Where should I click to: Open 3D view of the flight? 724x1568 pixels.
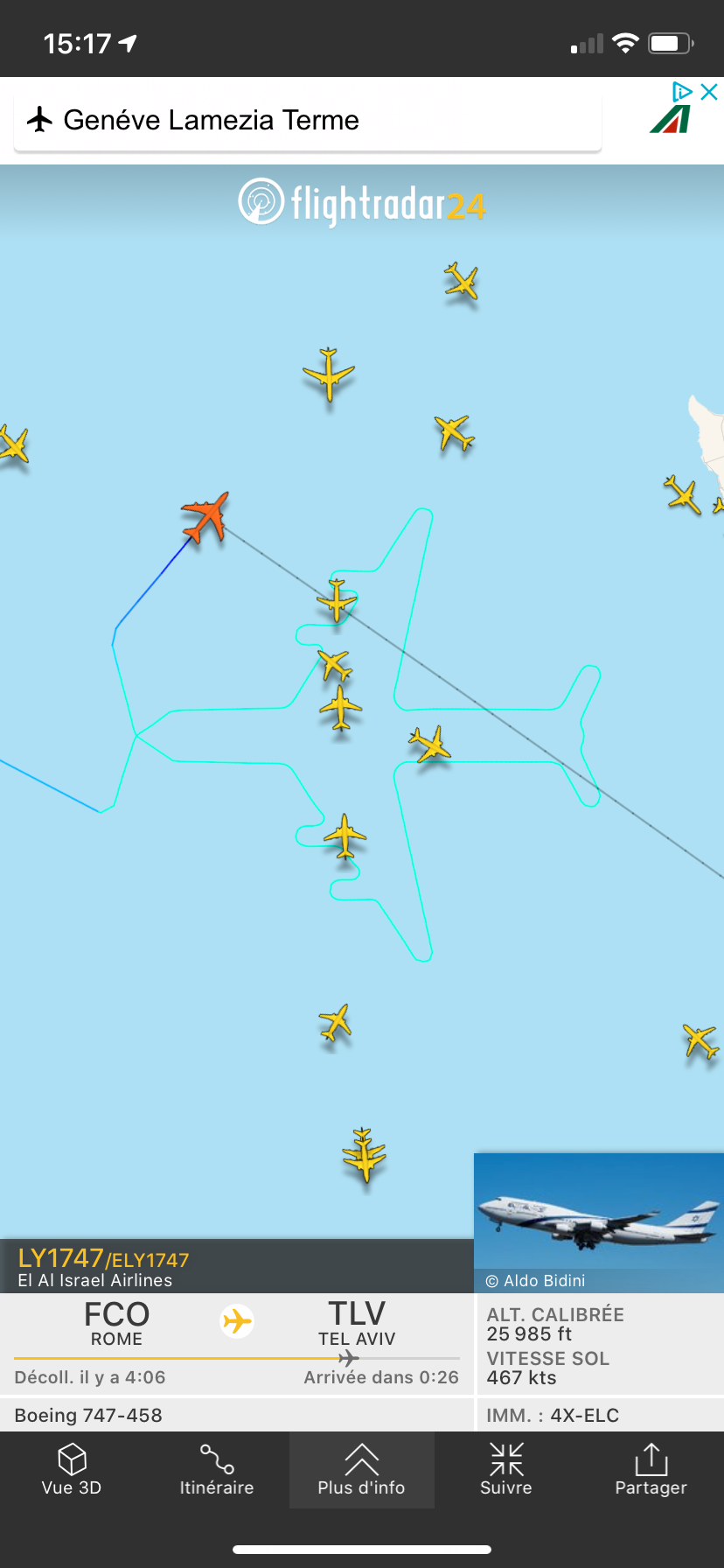pos(72,1470)
